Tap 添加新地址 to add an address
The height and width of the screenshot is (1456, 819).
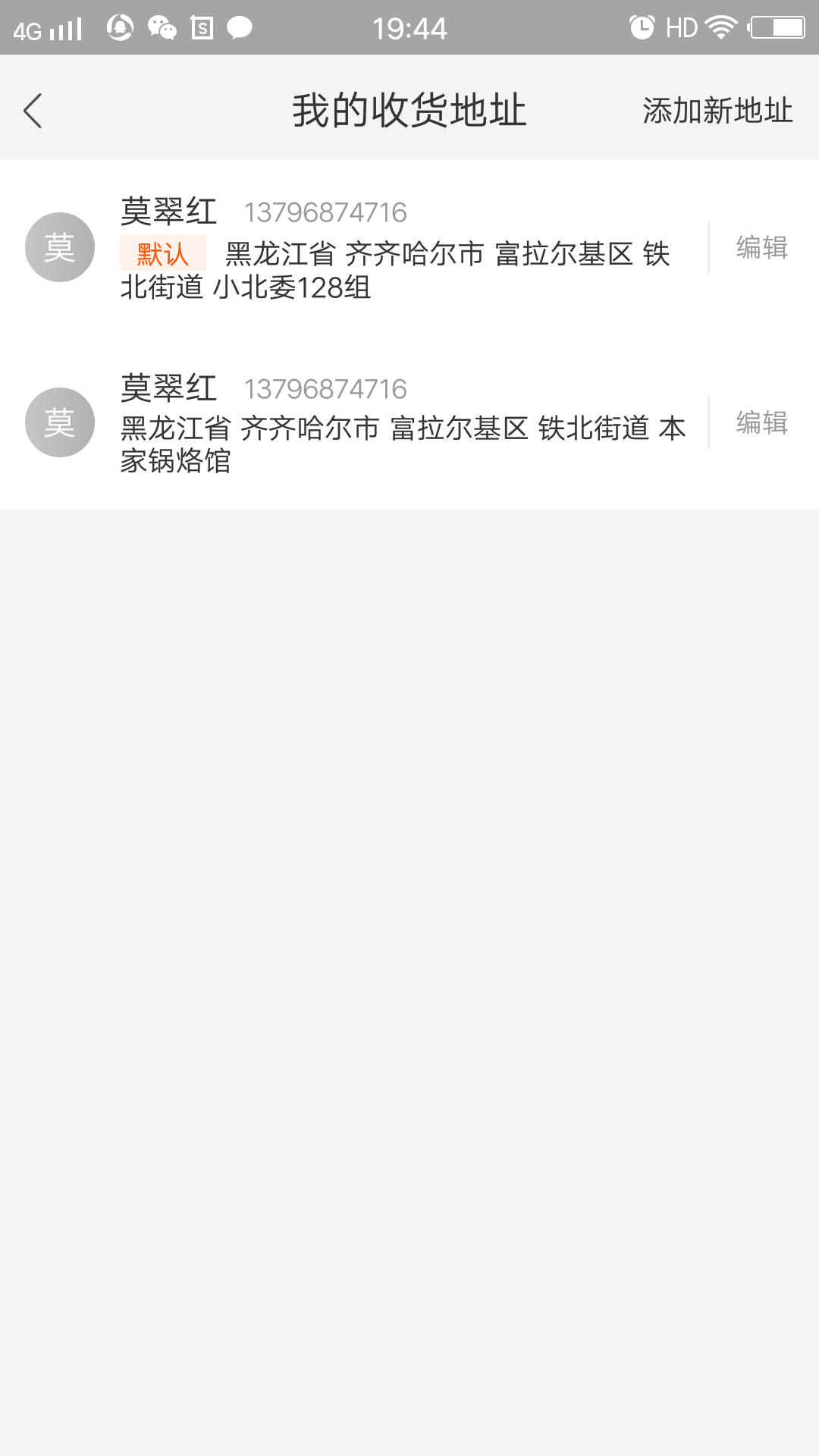tap(717, 111)
